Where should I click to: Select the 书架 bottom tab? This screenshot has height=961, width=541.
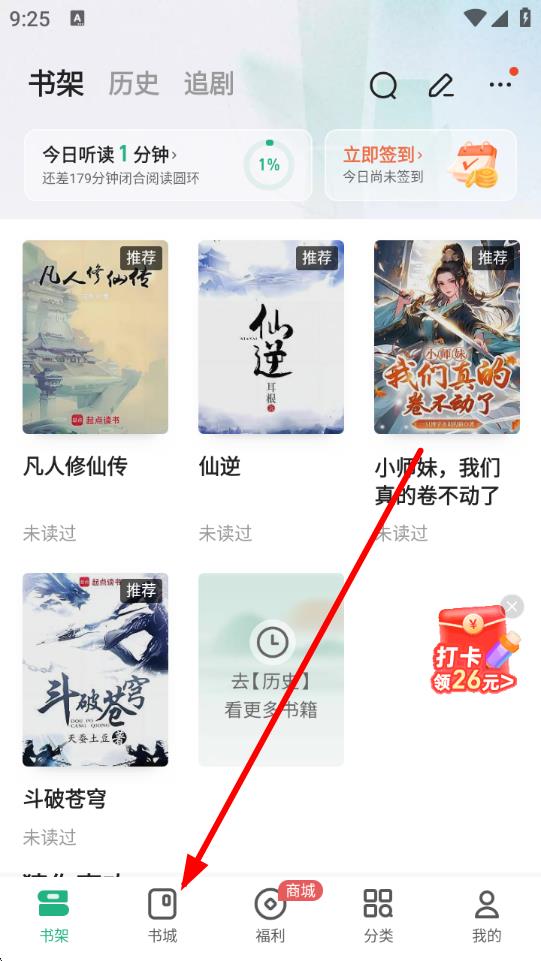54,917
